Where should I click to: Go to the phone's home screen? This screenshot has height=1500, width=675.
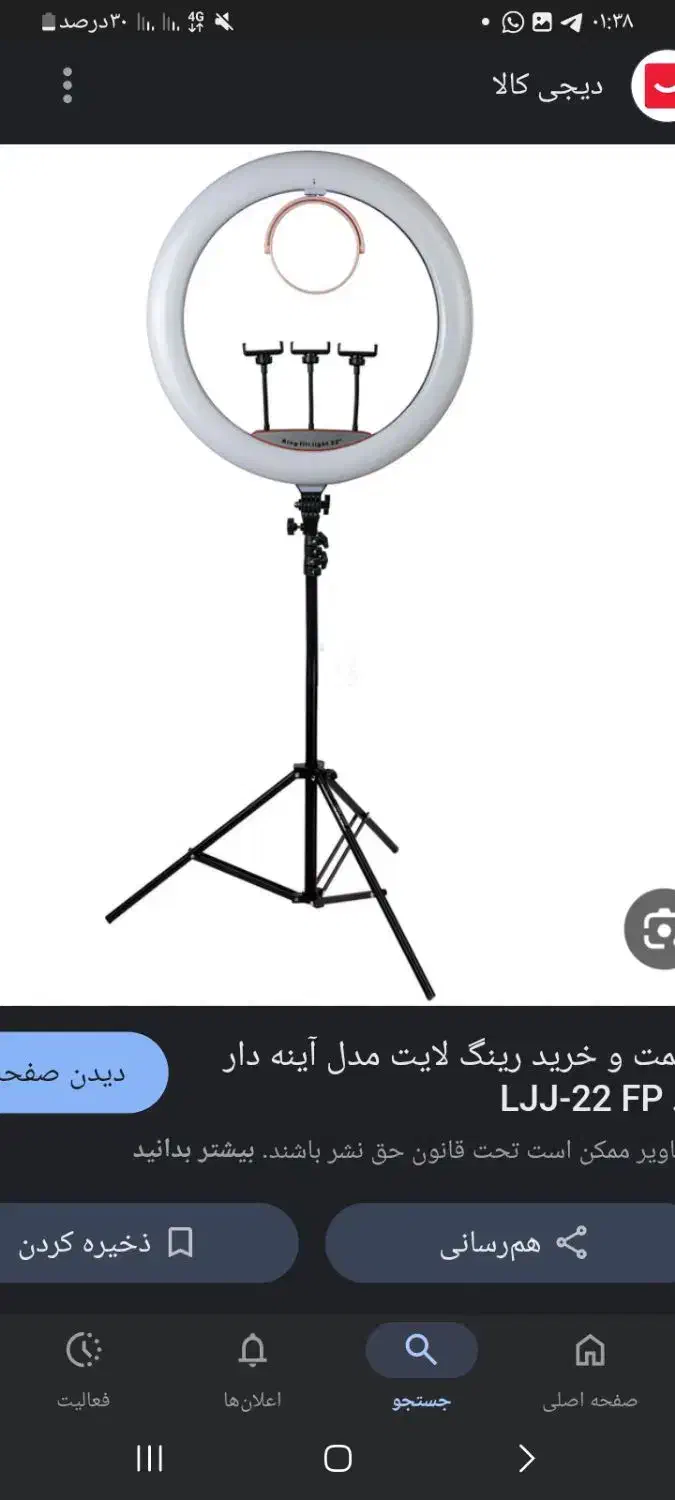(x=338, y=1459)
